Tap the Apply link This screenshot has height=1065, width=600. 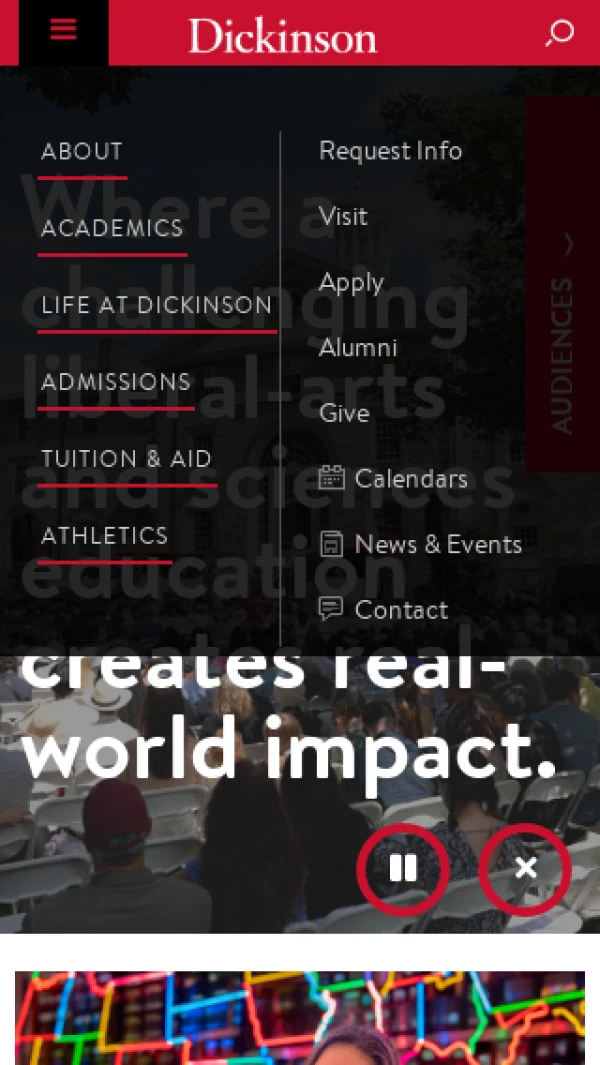tap(351, 282)
